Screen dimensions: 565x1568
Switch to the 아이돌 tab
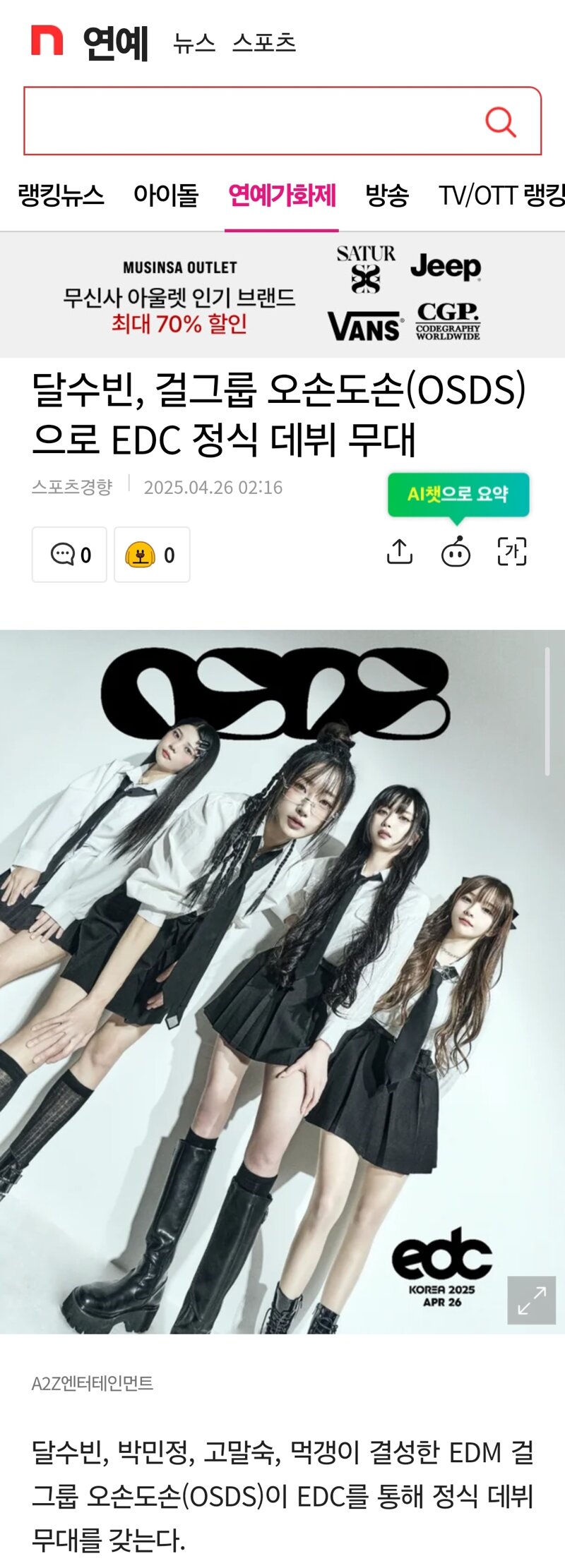click(x=166, y=195)
